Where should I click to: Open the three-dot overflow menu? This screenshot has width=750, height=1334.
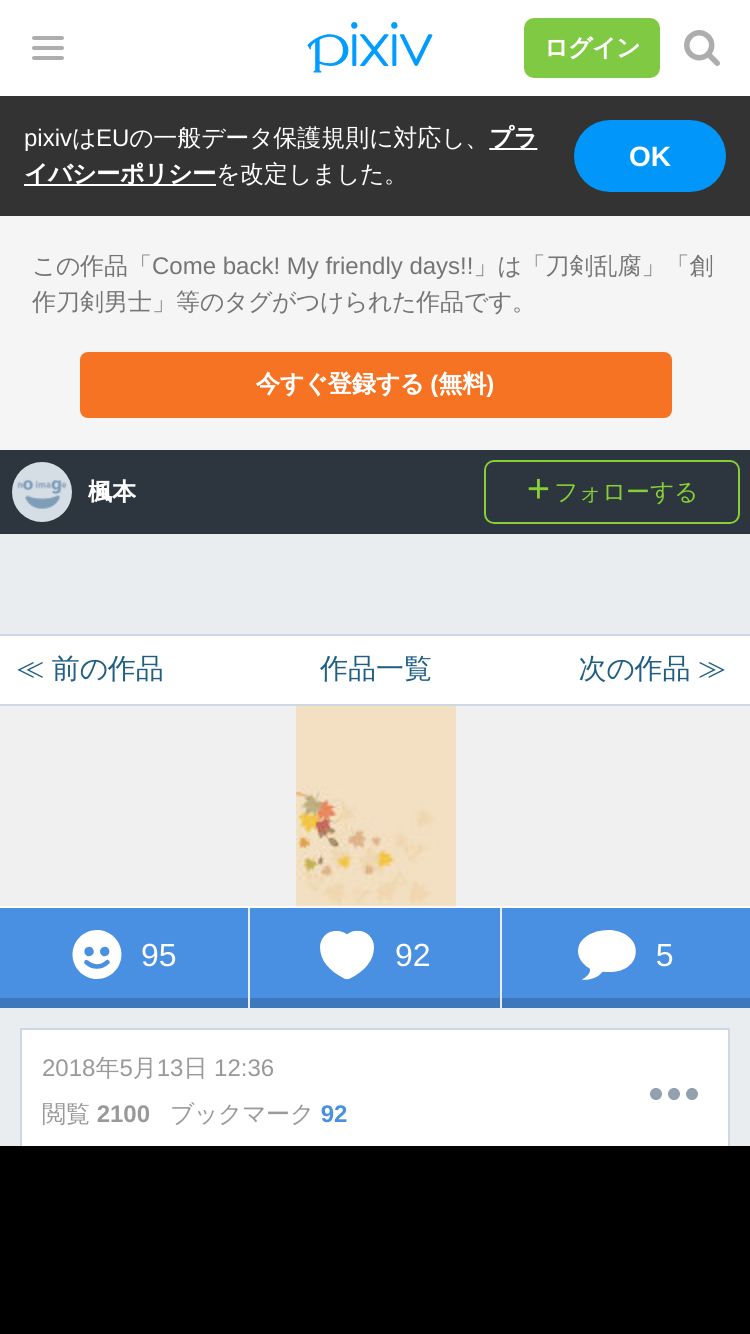(673, 1093)
